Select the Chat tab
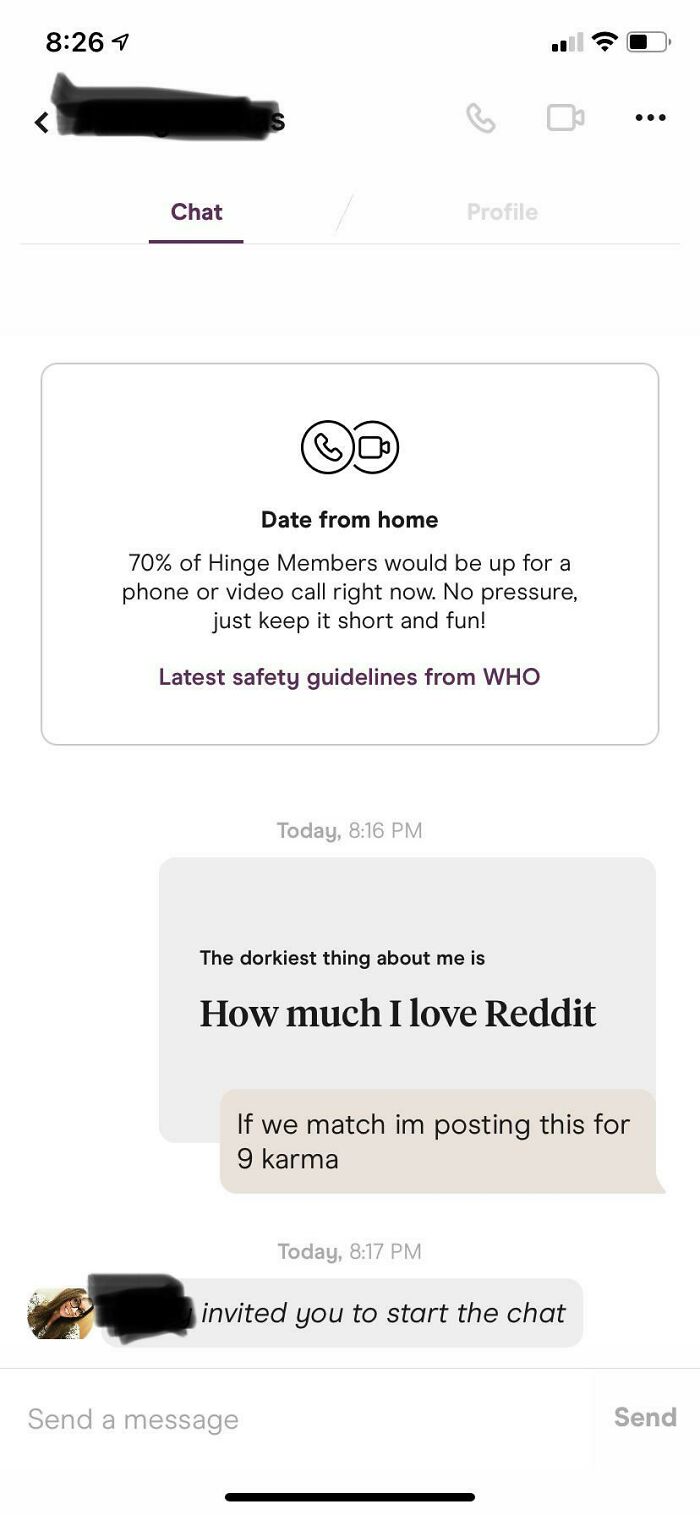700x1515 pixels. (x=196, y=212)
